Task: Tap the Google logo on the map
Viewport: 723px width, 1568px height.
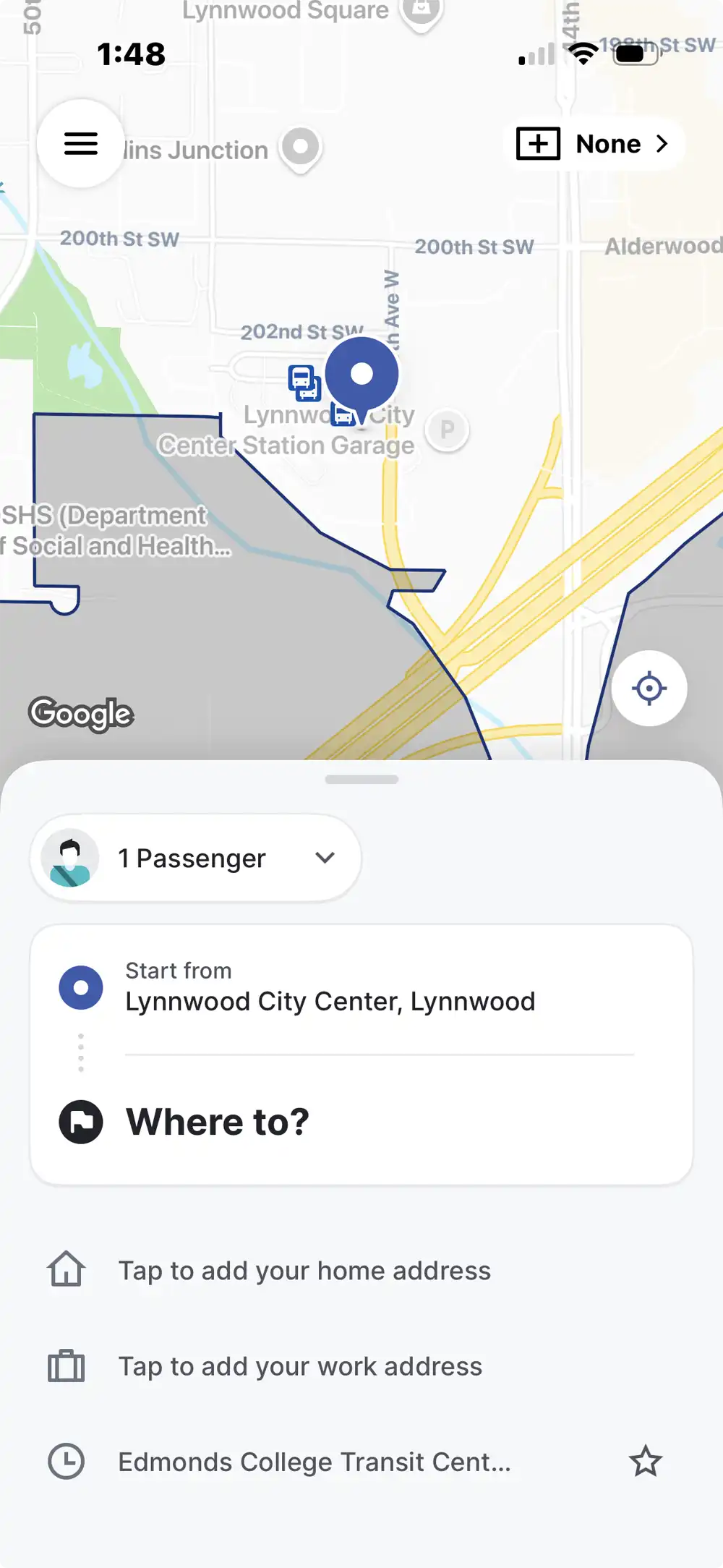Action: click(x=81, y=714)
